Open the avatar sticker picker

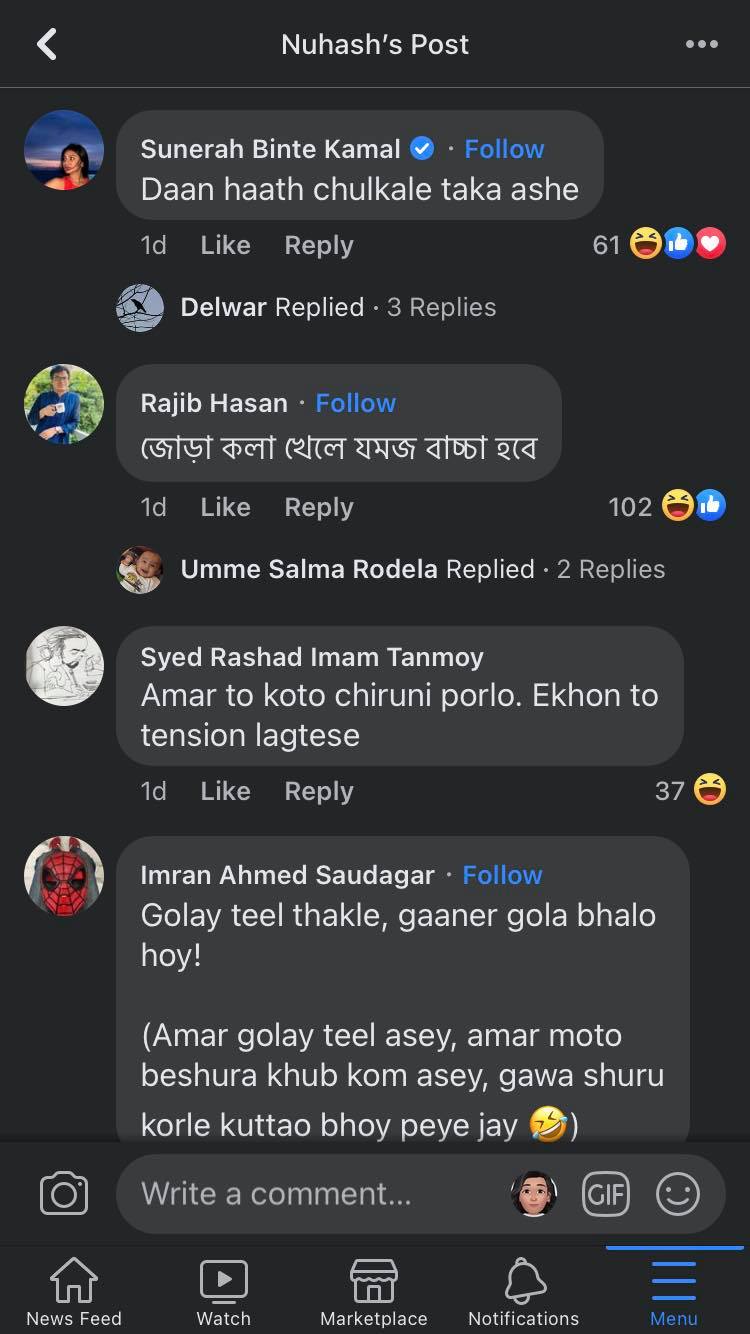click(534, 1194)
